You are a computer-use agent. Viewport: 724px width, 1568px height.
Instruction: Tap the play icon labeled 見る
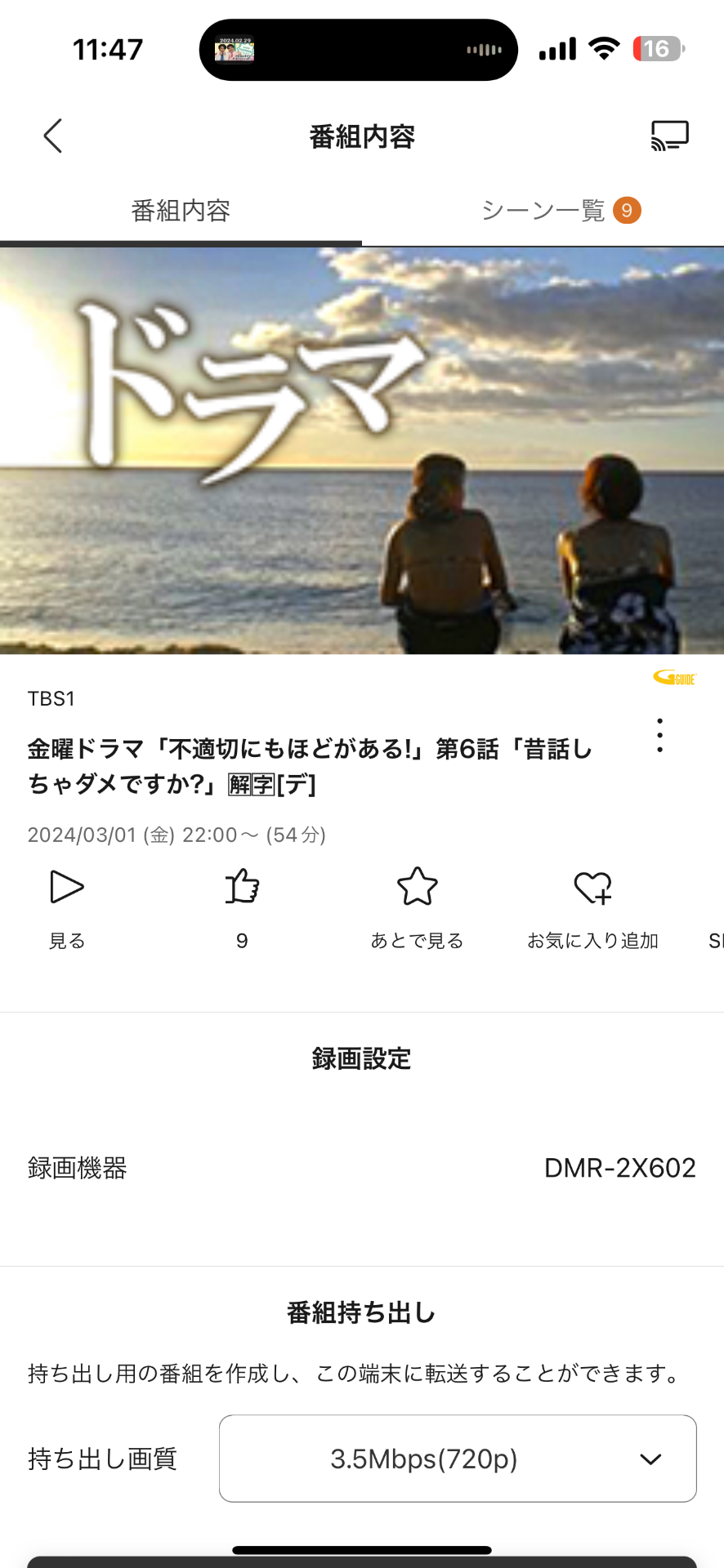[x=66, y=887]
